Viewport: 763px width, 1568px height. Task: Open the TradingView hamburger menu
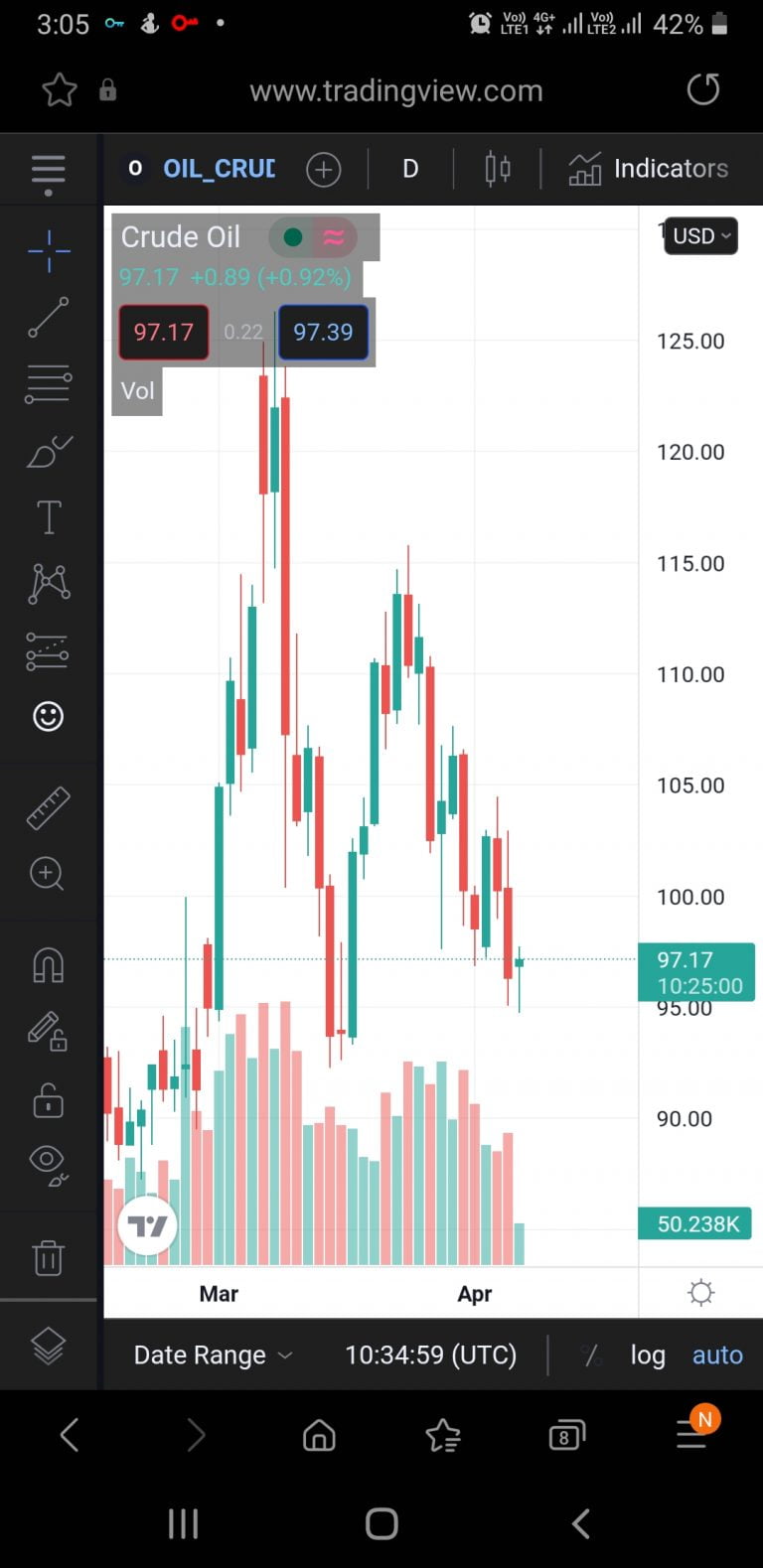(x=48, y=170)
